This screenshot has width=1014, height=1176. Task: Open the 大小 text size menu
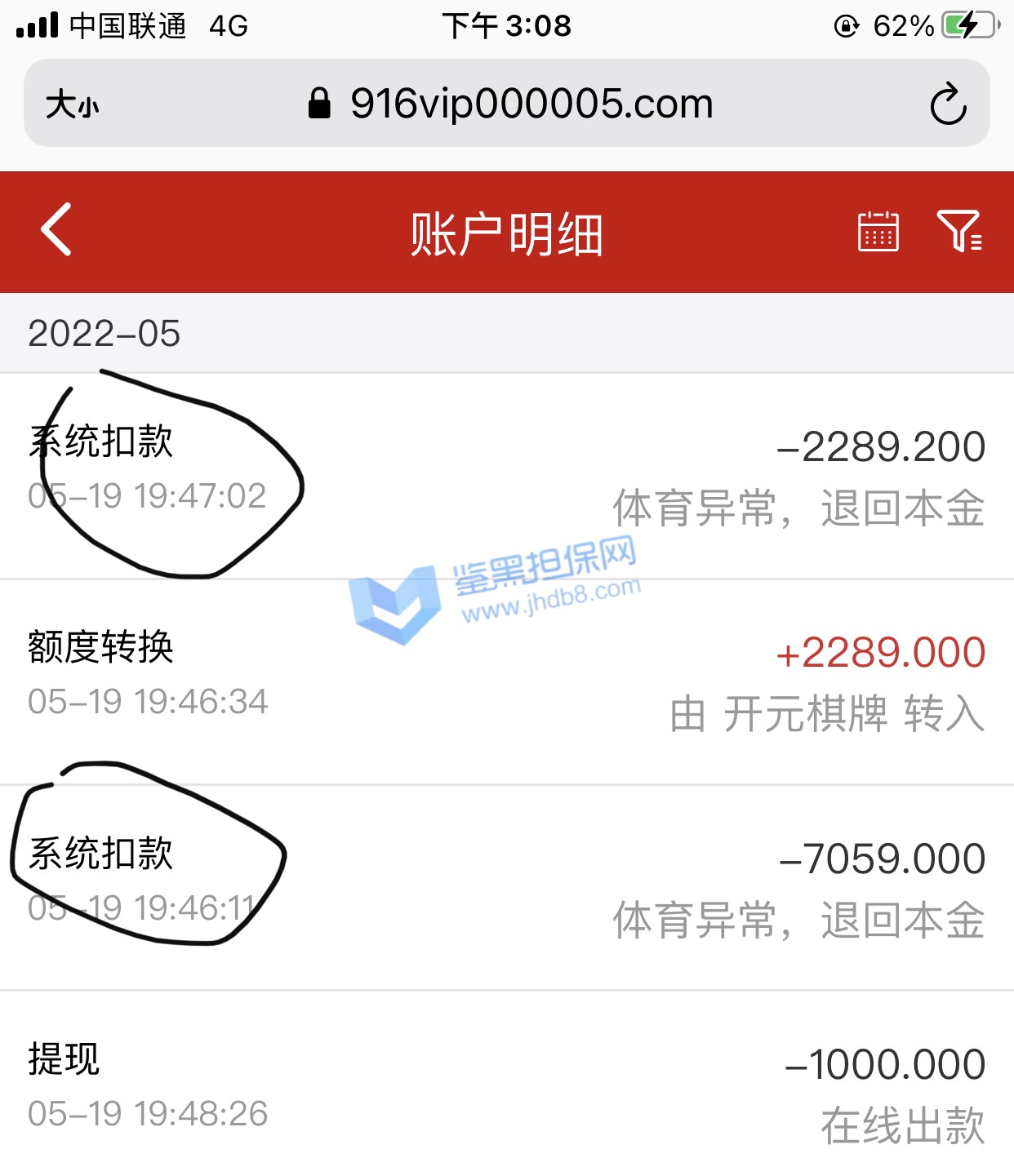(73, 105)
